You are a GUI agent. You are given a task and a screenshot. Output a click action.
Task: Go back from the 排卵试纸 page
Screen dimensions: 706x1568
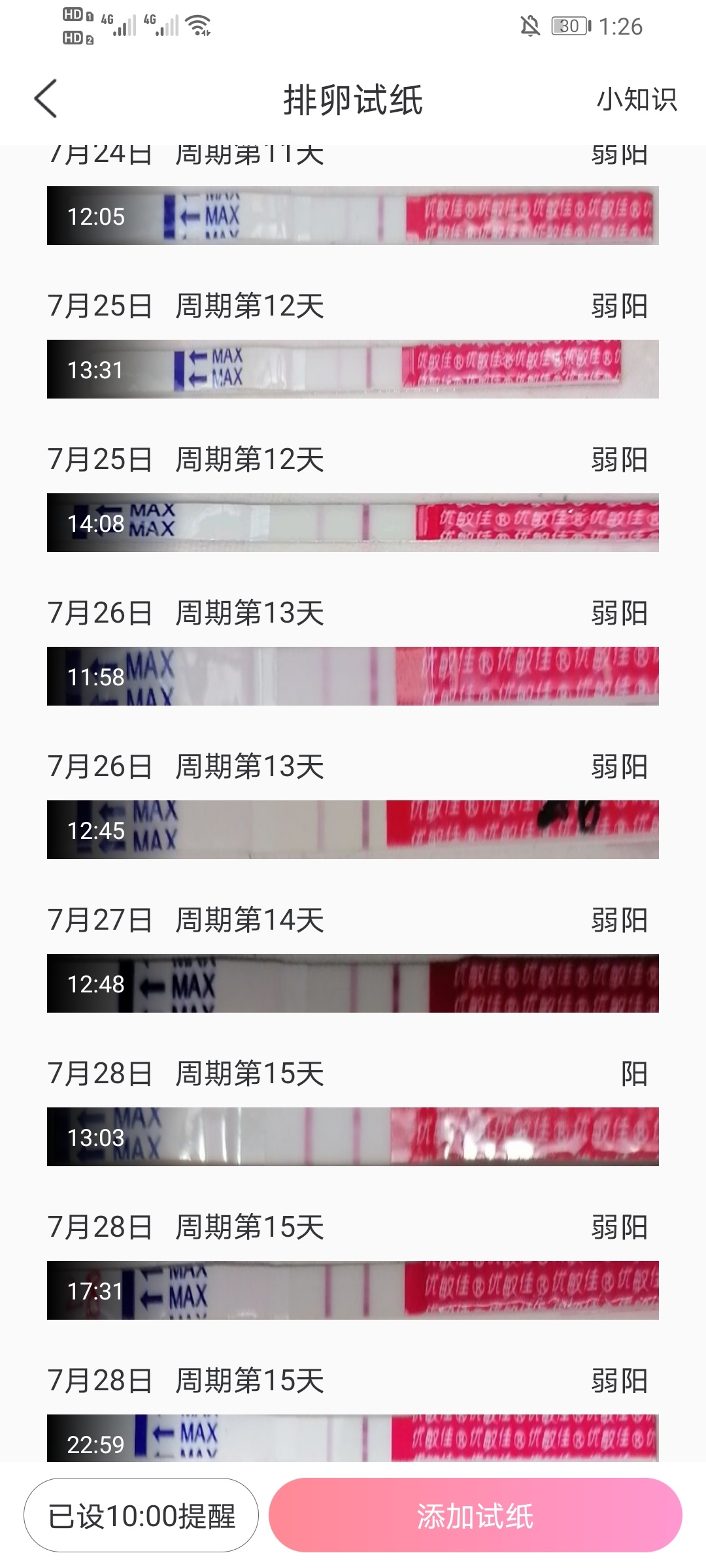tap(46, 99)
